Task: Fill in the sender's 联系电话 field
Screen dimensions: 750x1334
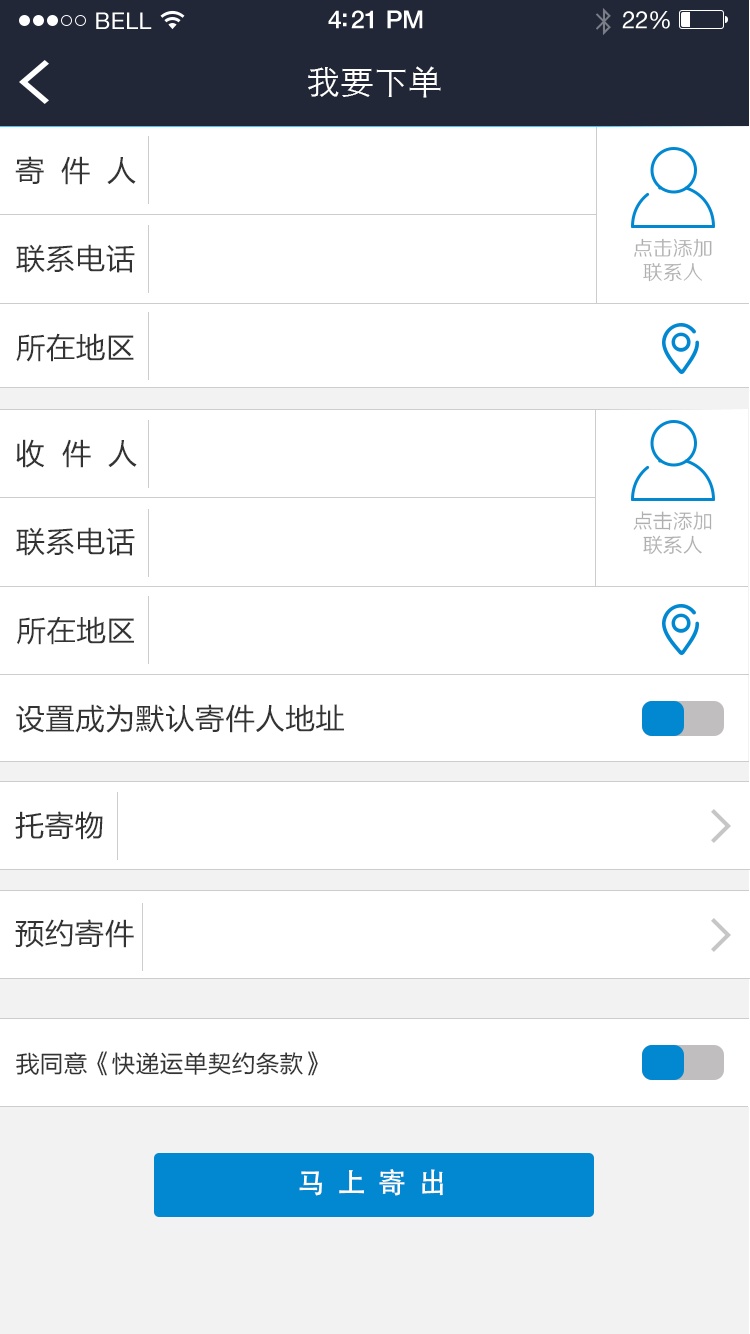Action: point(372,259)
